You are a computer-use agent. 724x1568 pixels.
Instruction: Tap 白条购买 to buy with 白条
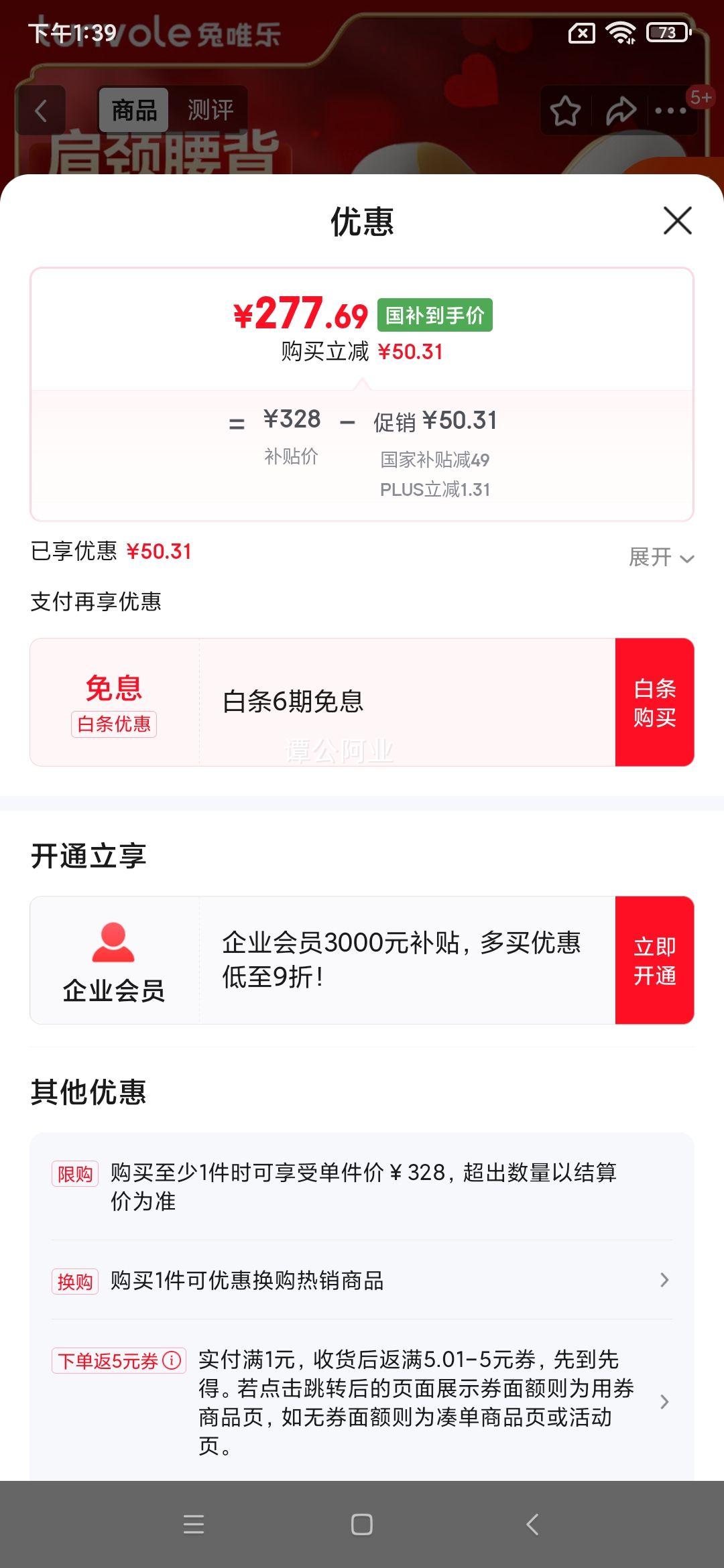[x=654, y=702]
